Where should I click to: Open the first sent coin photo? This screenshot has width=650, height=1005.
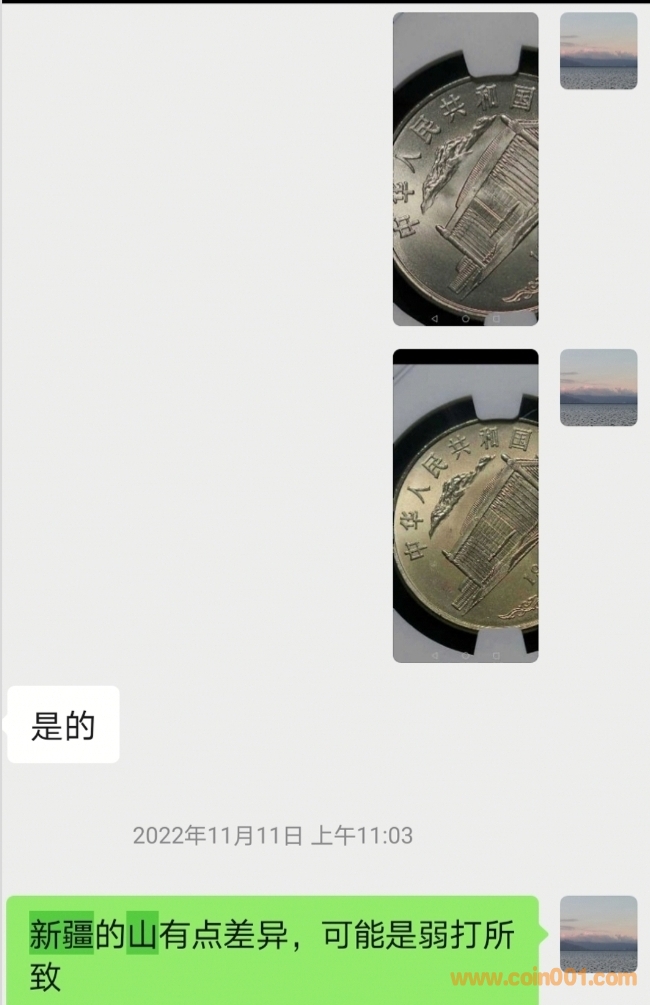coord(465,168)
